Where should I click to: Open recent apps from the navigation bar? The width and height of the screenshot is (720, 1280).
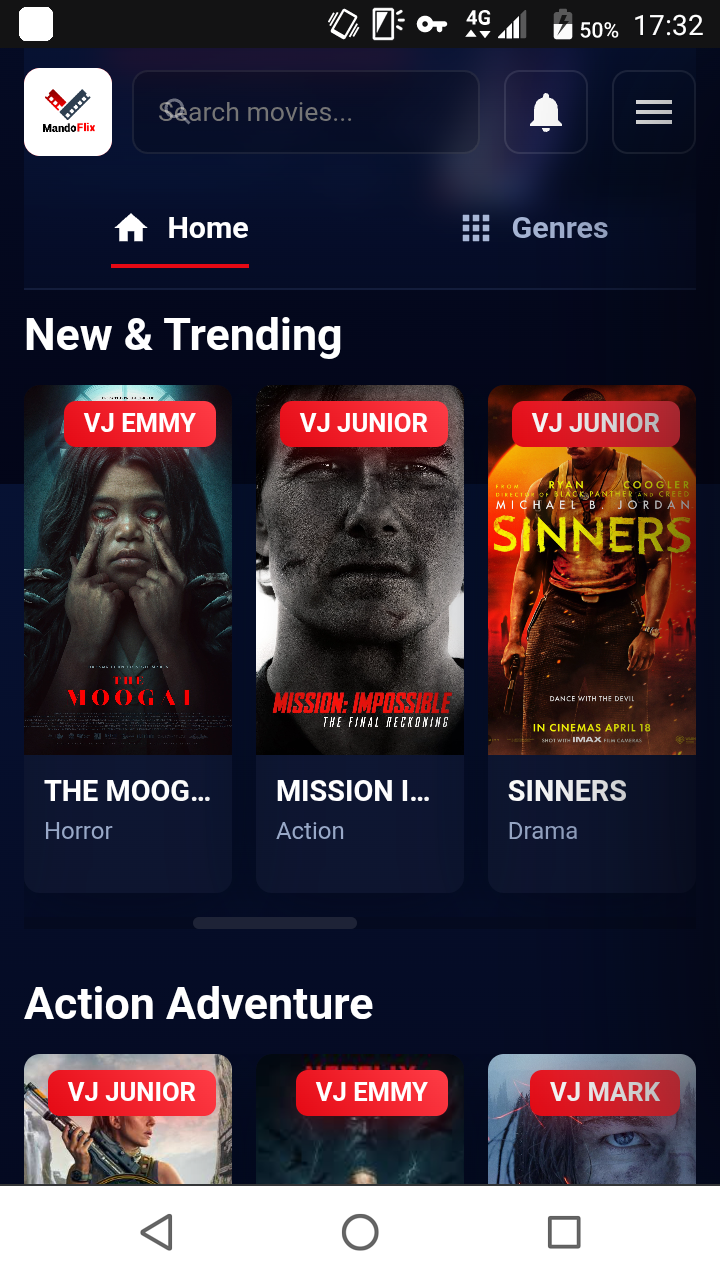564,1232
